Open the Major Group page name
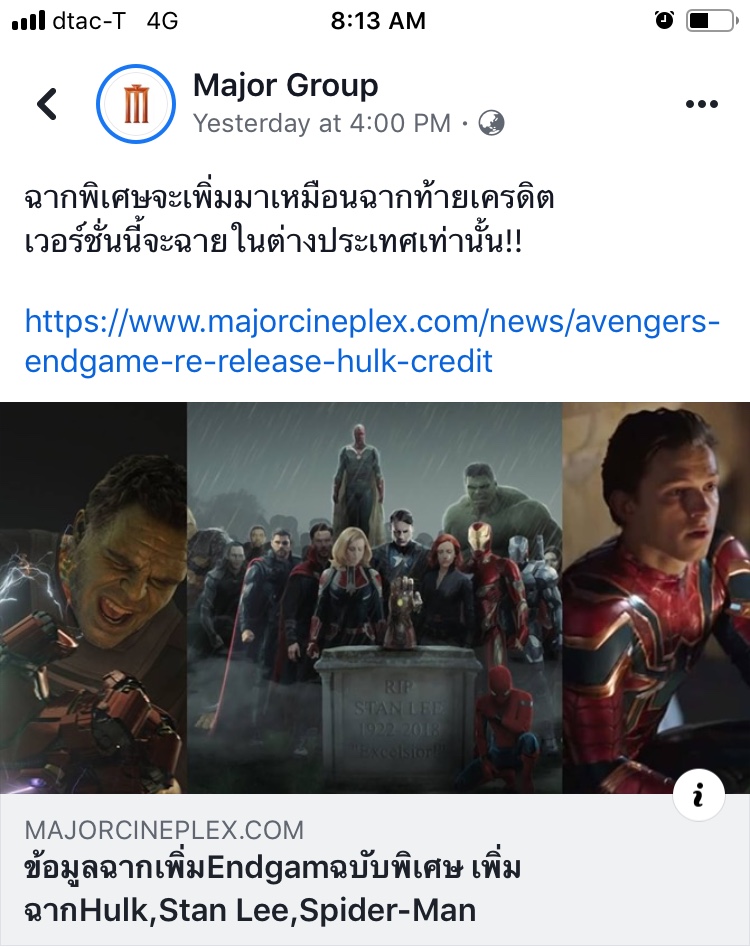This screenshot has width=750, height=948. click(285, 86)
